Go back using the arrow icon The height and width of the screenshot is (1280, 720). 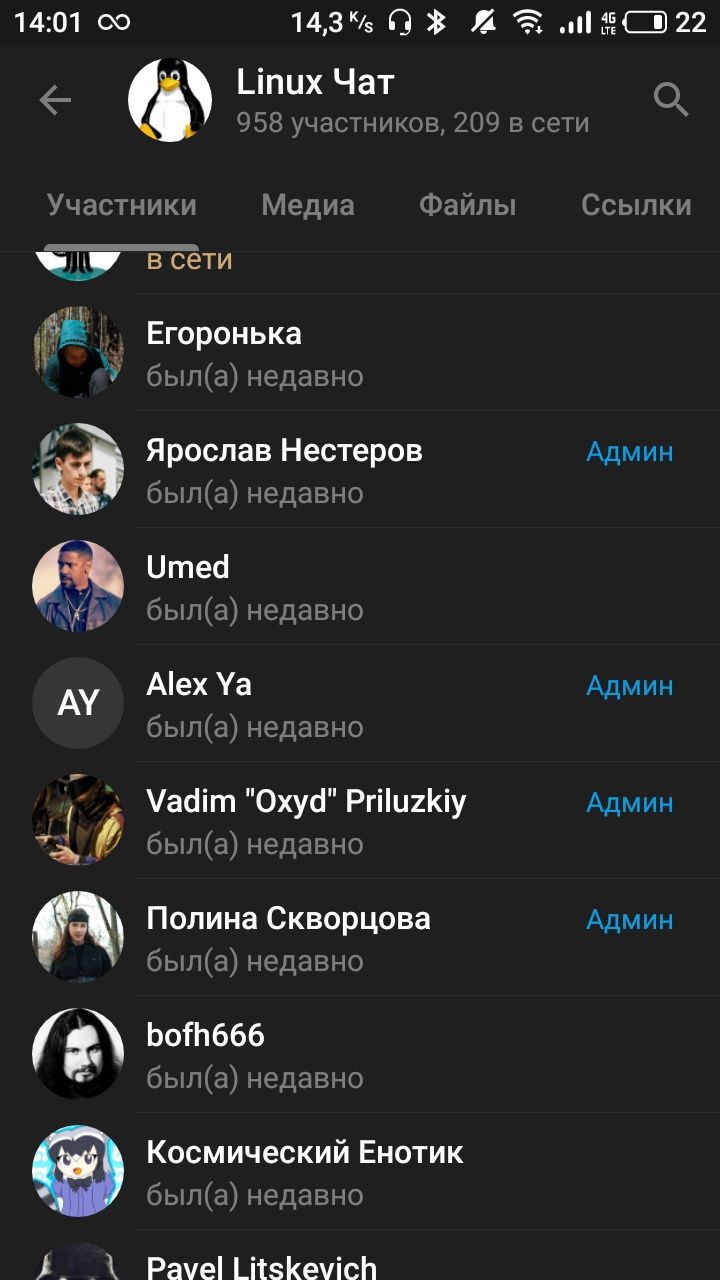point(55,100)
